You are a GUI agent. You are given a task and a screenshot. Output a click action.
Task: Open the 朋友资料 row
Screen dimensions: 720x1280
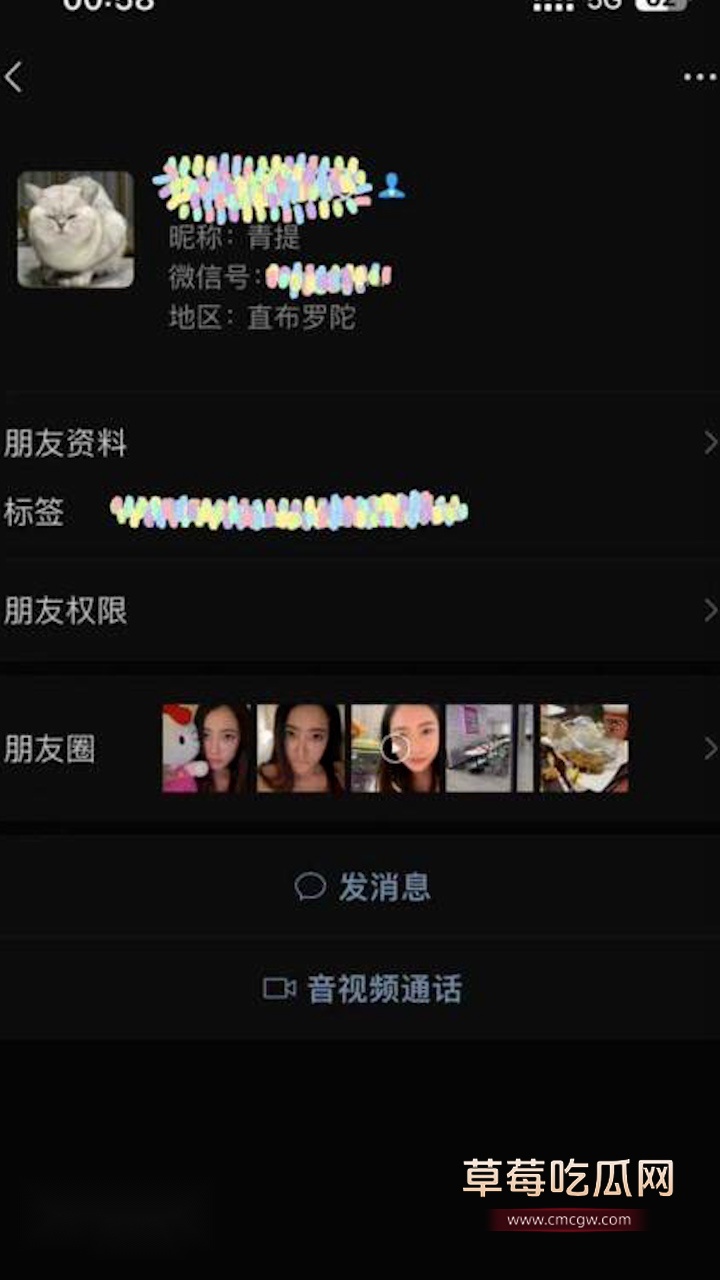(x=360, y=443)
